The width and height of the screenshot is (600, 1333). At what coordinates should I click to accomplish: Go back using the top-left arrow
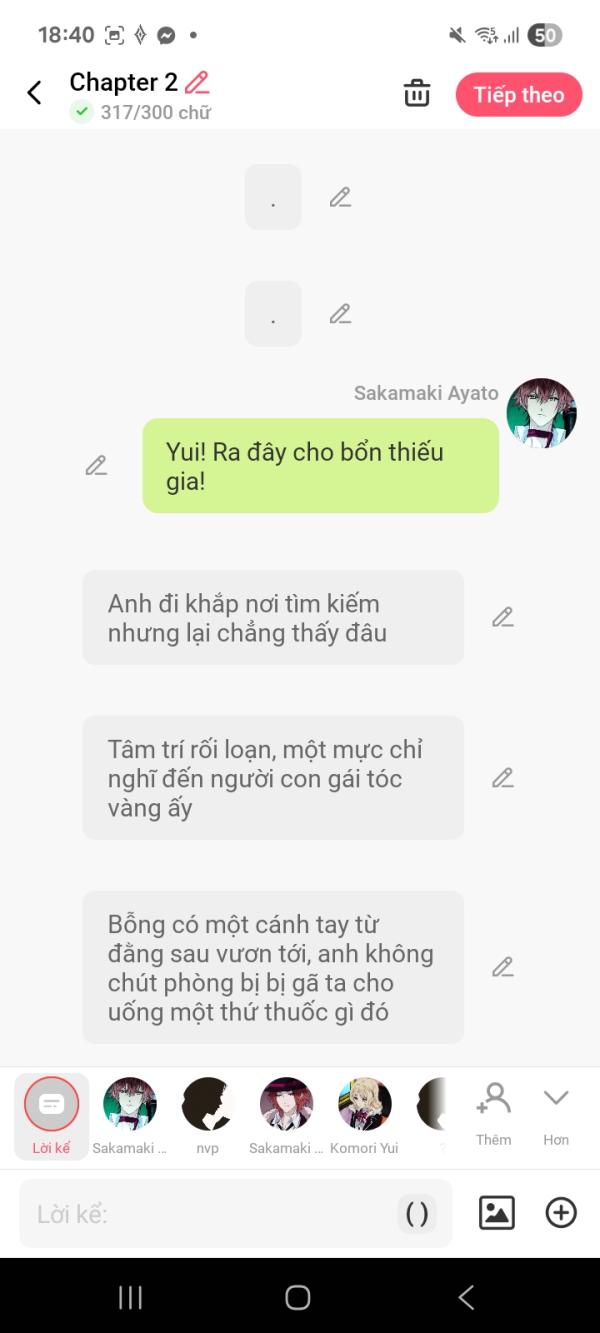pos(34,93)
